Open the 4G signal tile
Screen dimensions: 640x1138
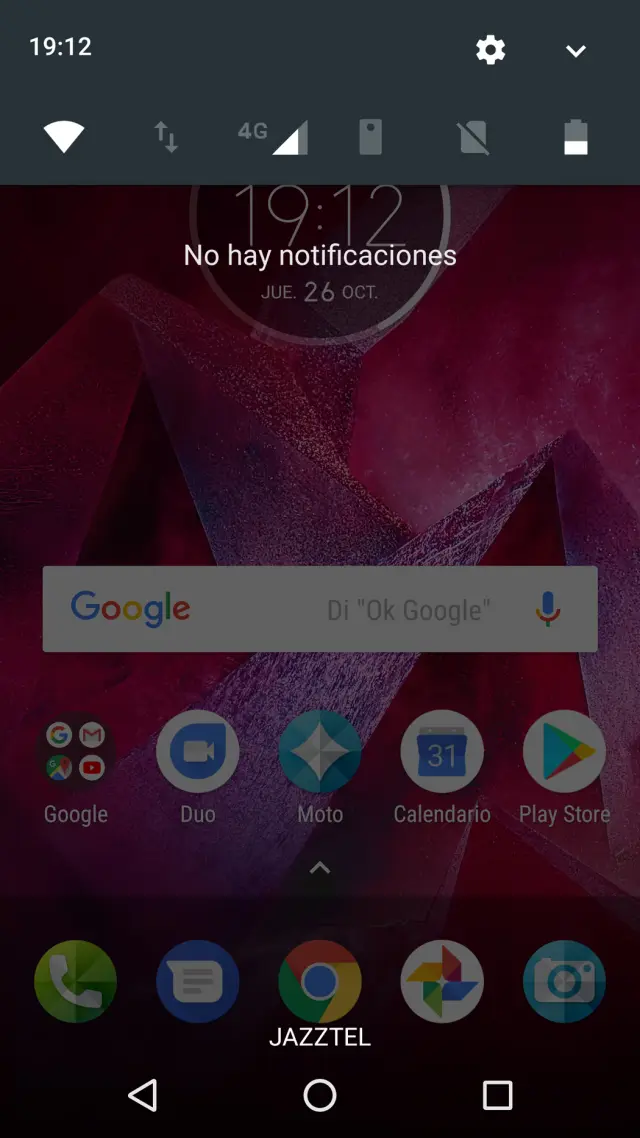272,136
